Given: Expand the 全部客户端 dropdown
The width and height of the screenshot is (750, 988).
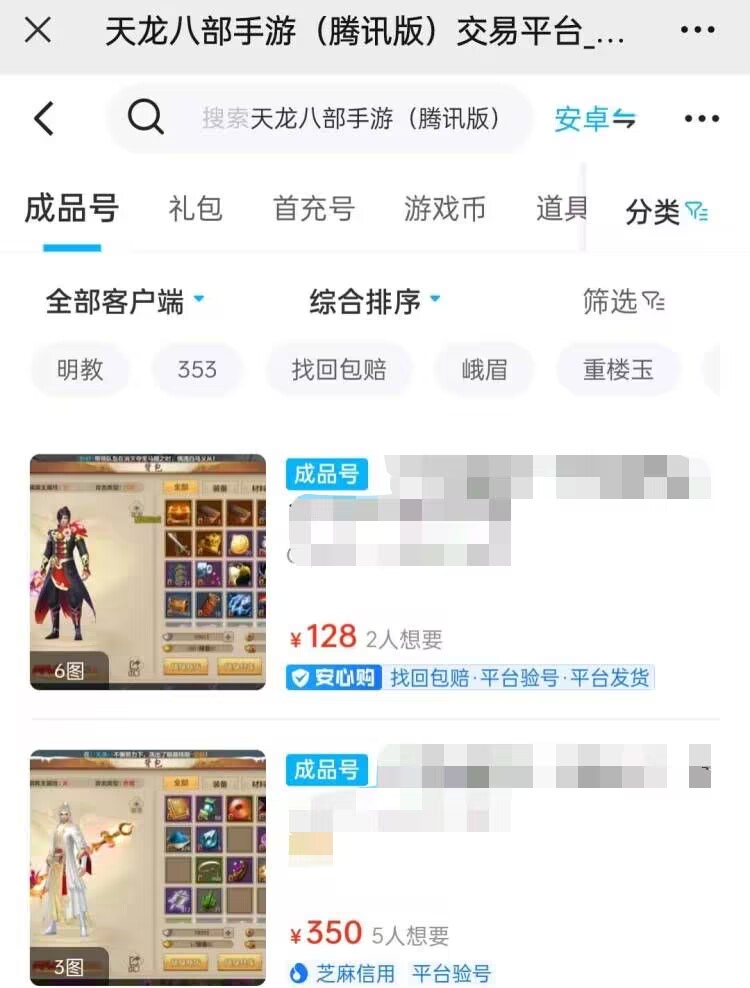Looking at the screenshot, I should click(x=124, y=301).
